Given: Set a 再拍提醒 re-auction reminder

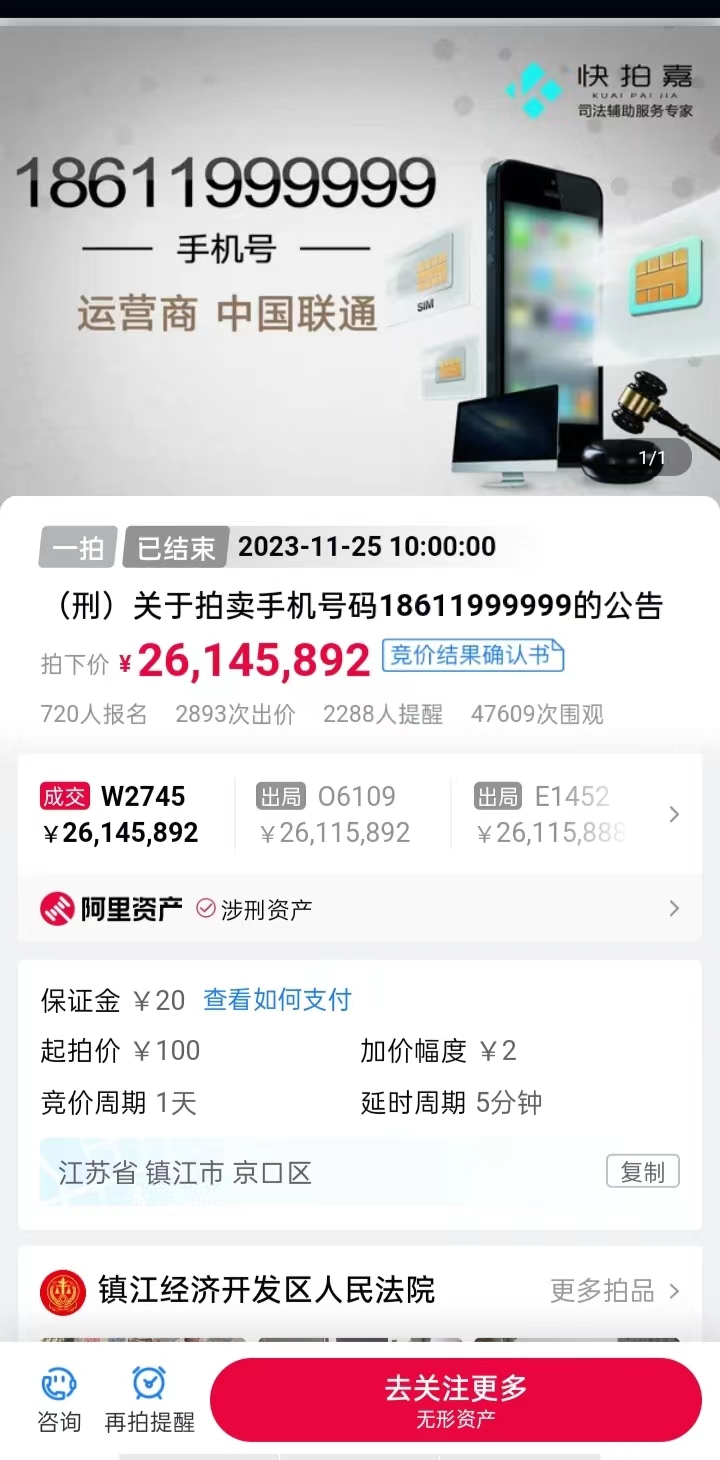Looking at the screenshot, I should (150, 1400).
